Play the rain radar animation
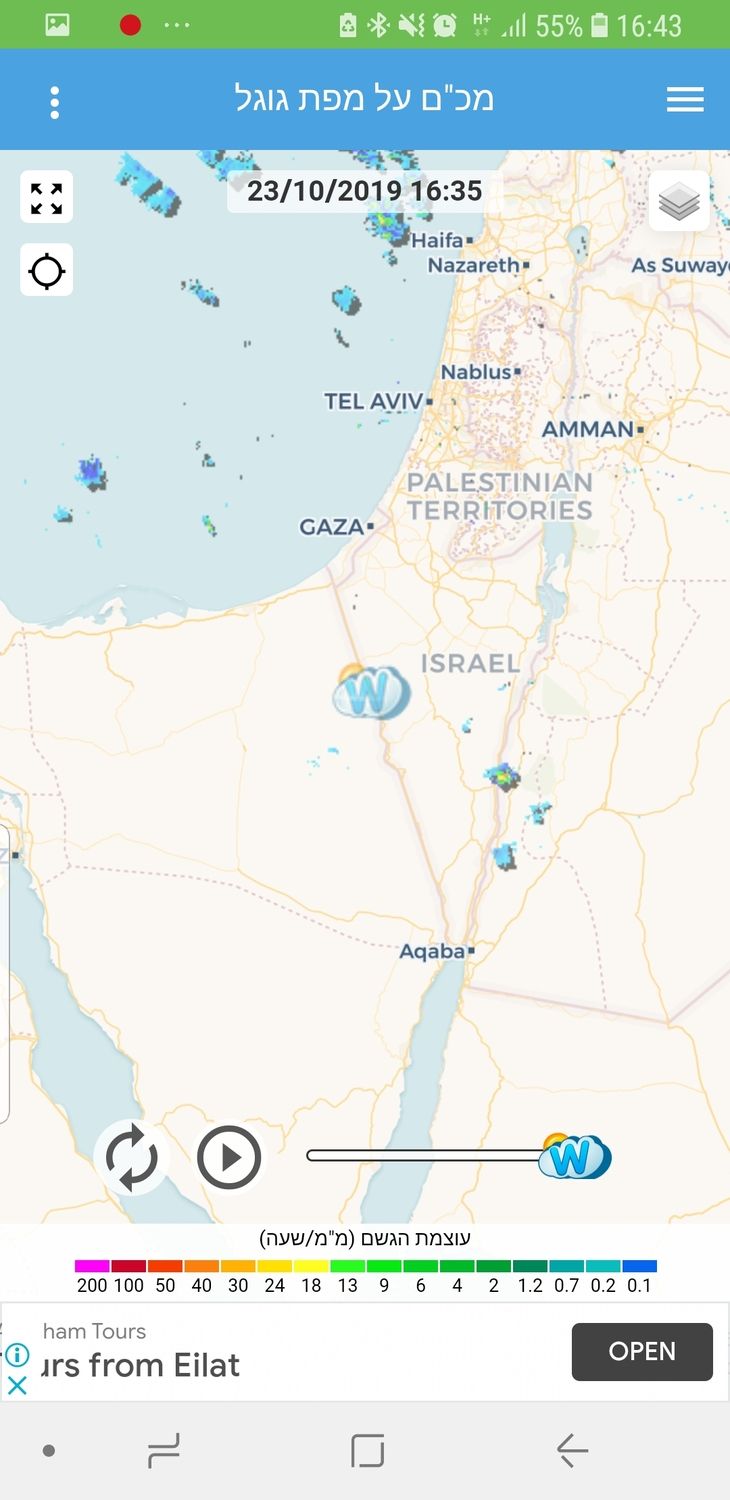This screenshot has height=1500, width=730. point(229,1158)
